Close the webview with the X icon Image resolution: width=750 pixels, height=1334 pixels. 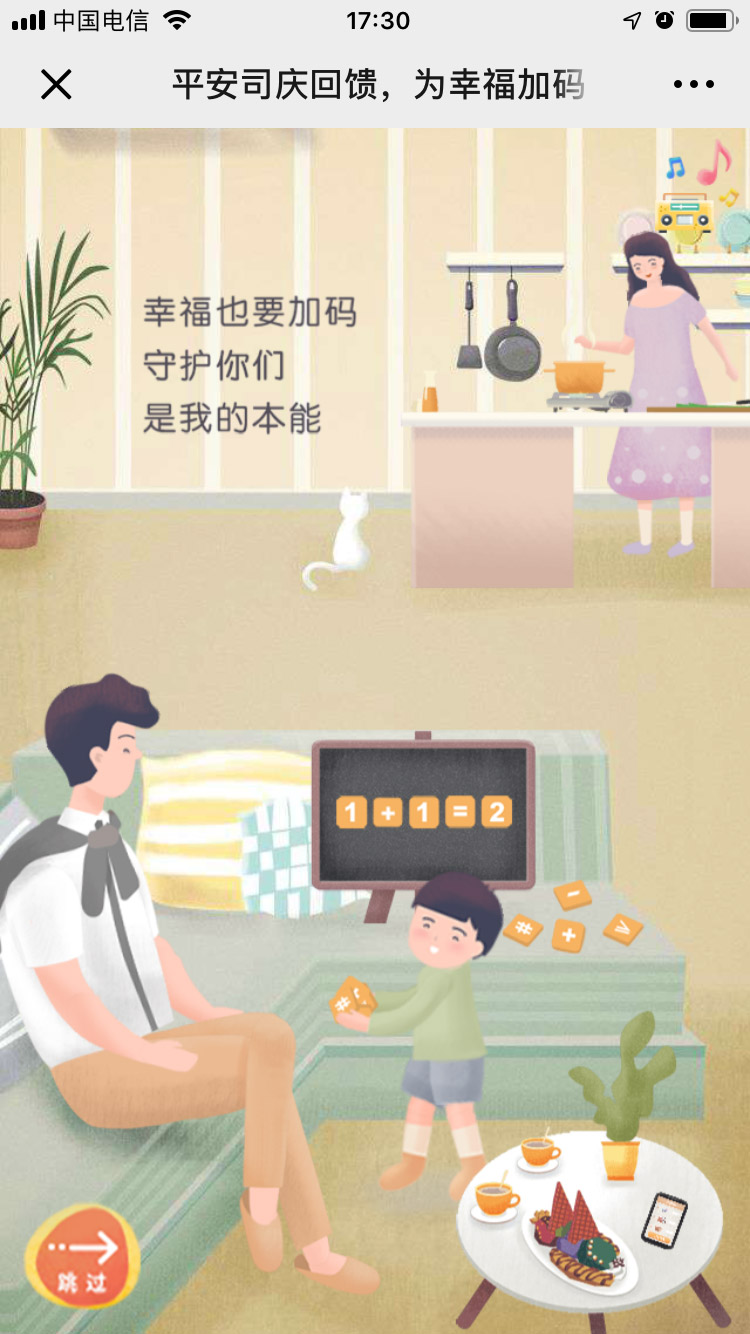click(56, 85)
